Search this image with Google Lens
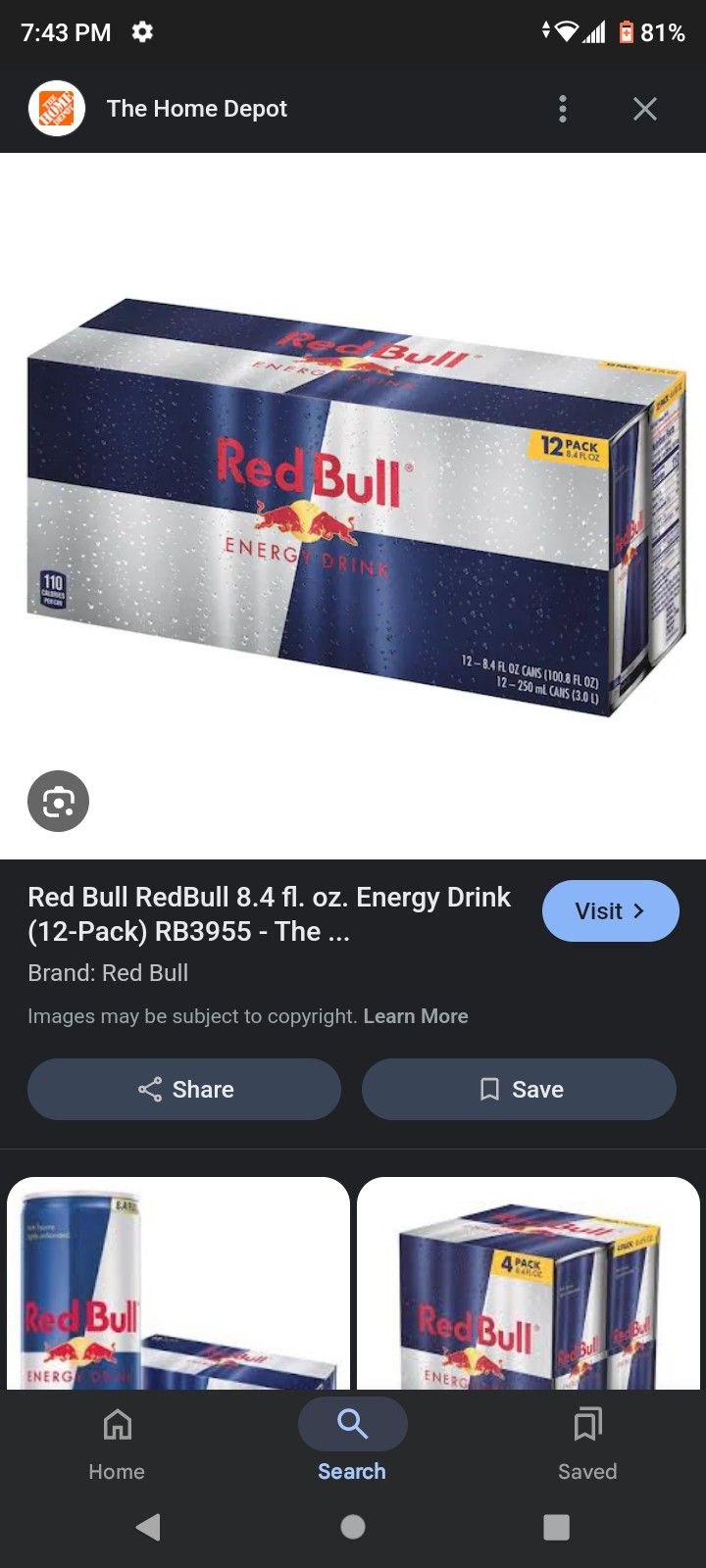The image size is (706, 1568). coord(58,802)
